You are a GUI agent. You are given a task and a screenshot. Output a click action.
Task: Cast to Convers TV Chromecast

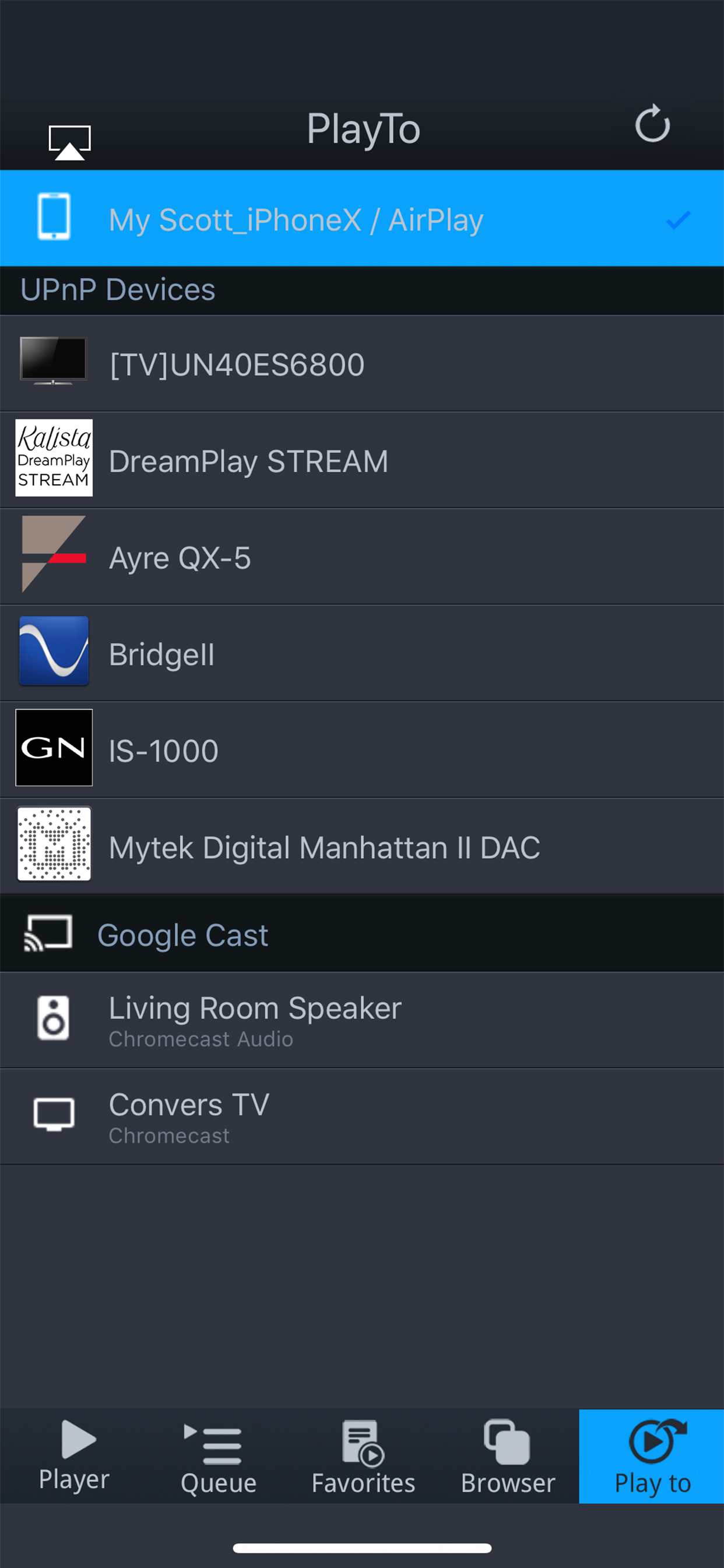[361, 1118]
